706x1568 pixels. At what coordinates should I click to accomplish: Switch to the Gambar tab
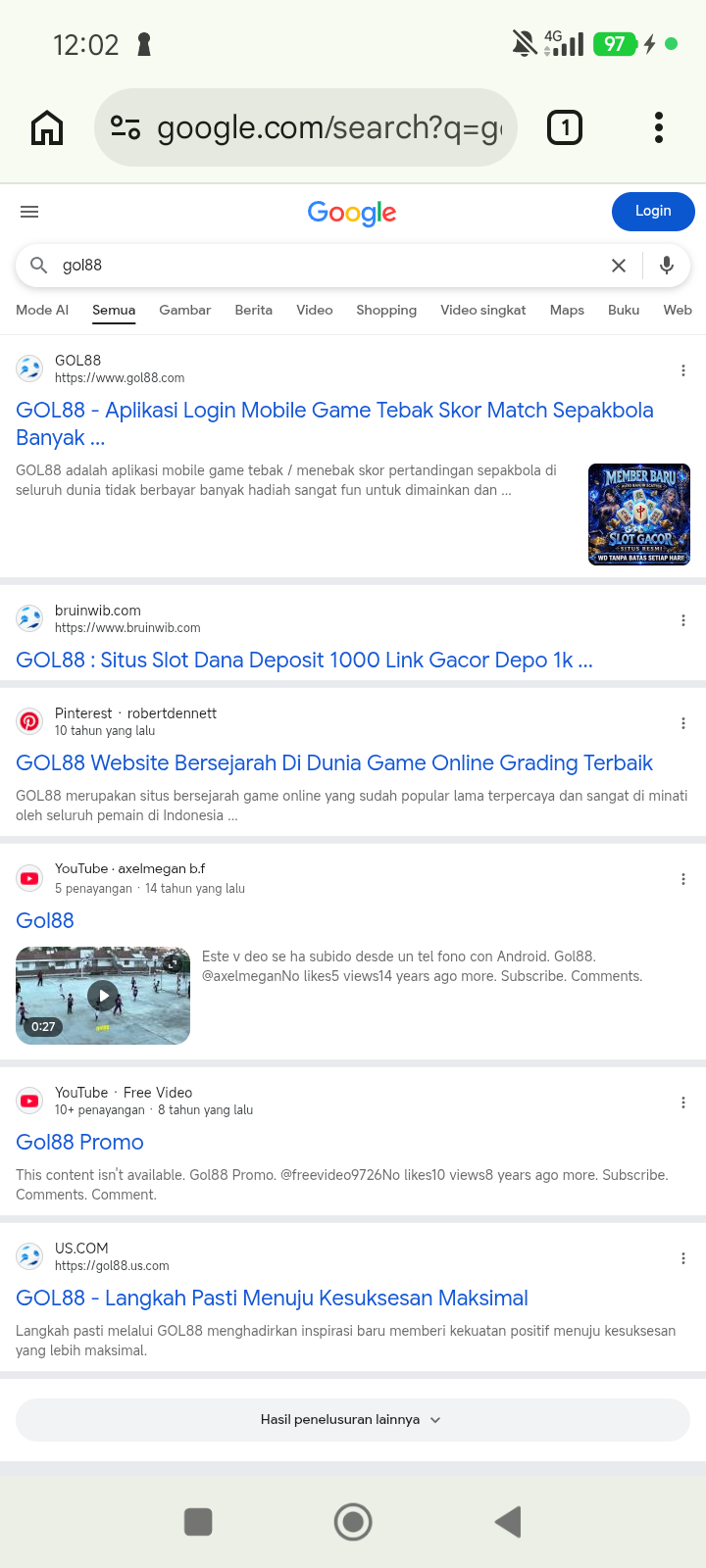(185, 310)
